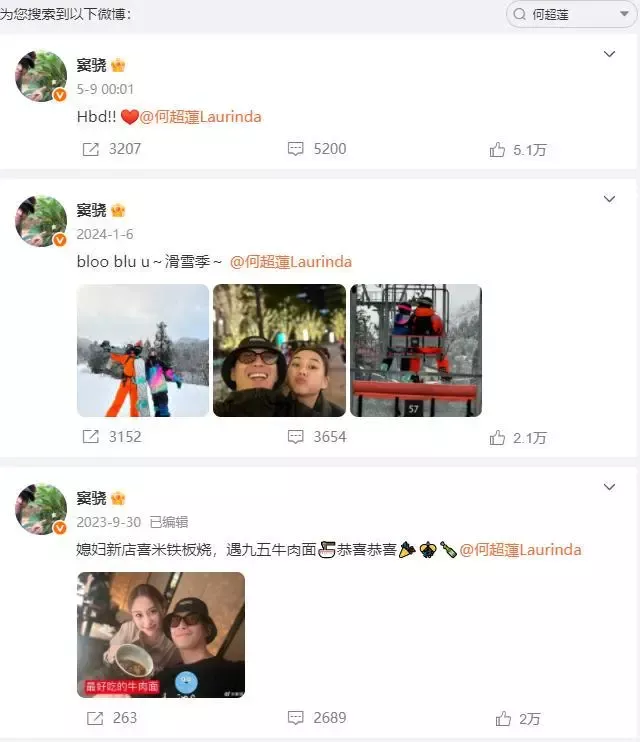View the couple's night selfie photo

point(279,350)
